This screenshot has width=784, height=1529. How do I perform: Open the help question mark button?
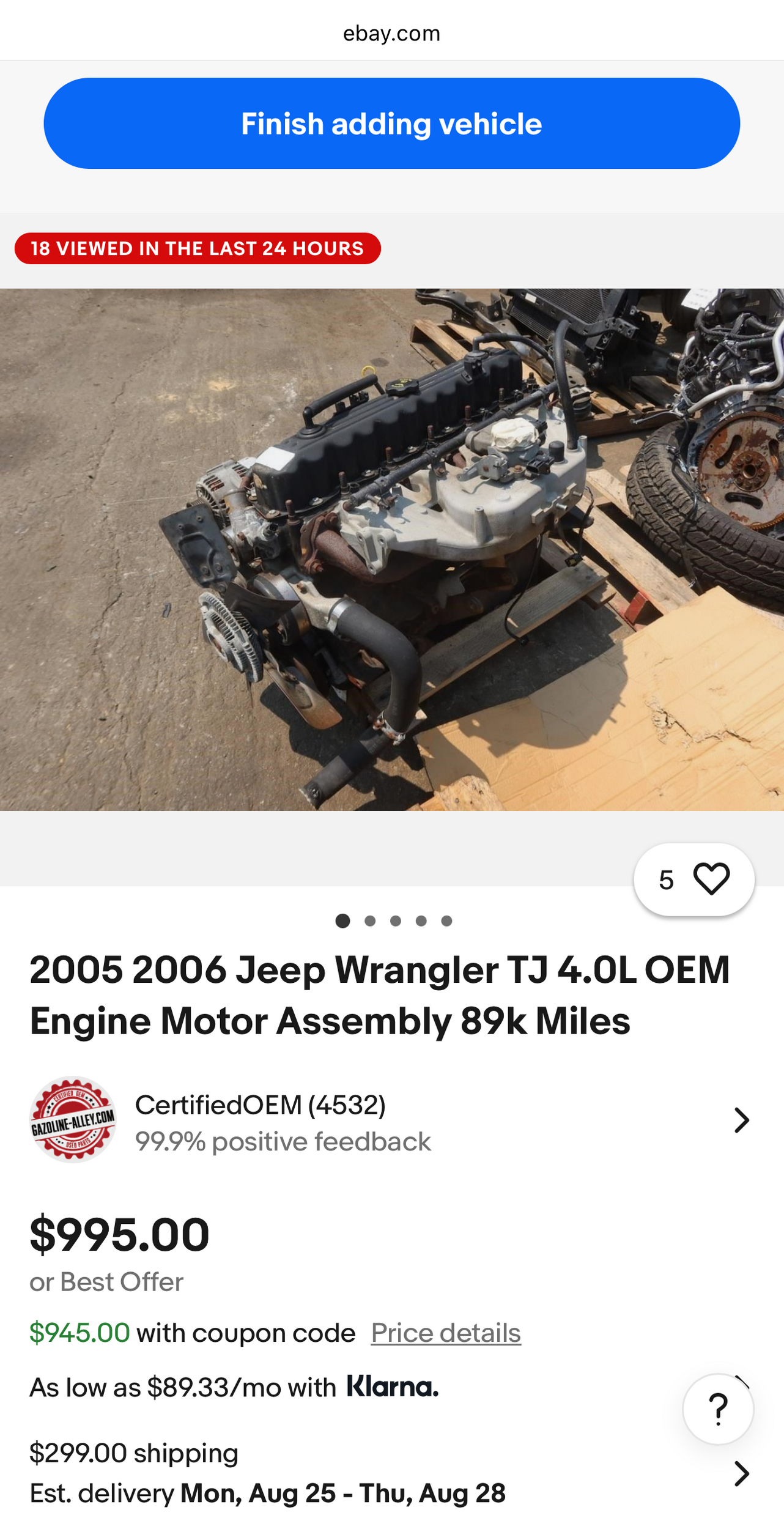718,1409
